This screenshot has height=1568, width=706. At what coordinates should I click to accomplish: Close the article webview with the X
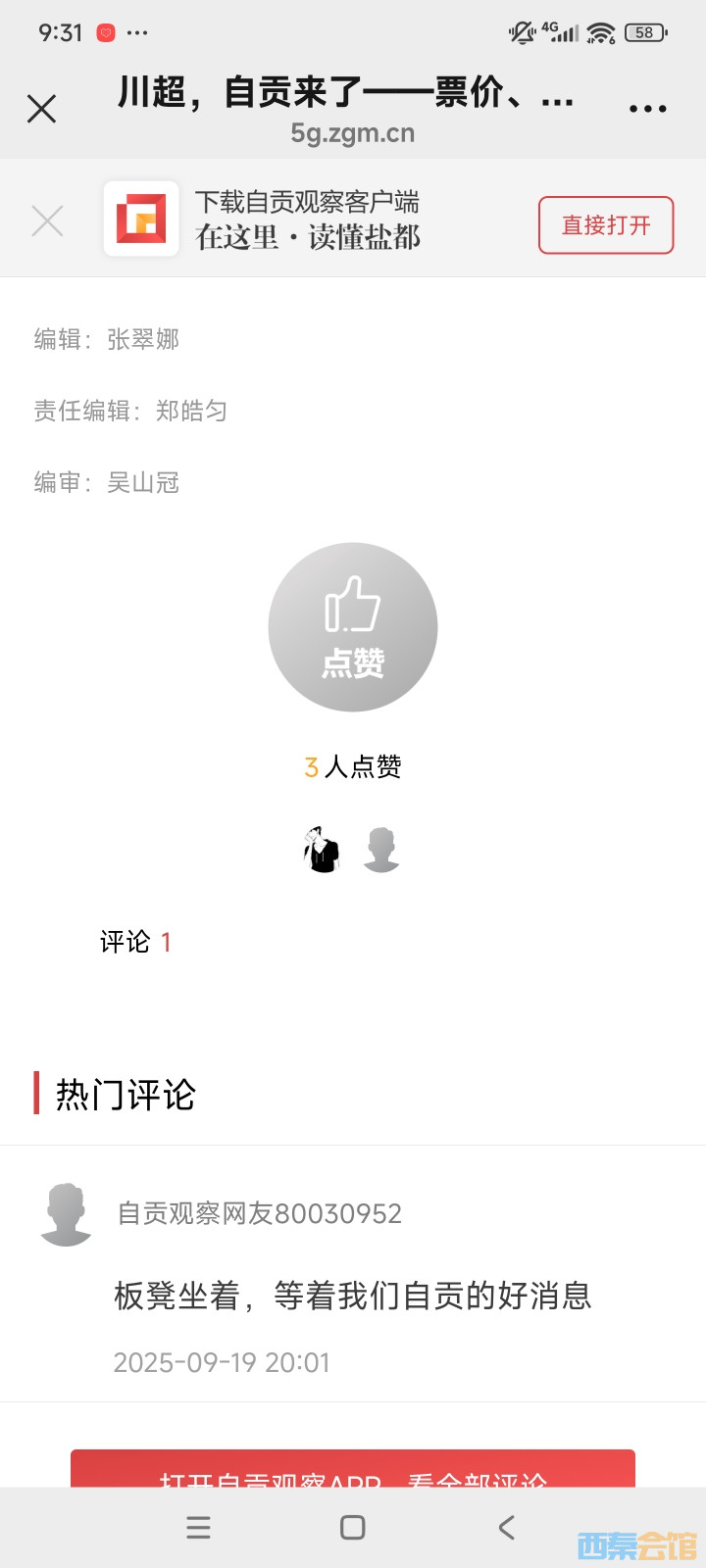click(41, 108)
